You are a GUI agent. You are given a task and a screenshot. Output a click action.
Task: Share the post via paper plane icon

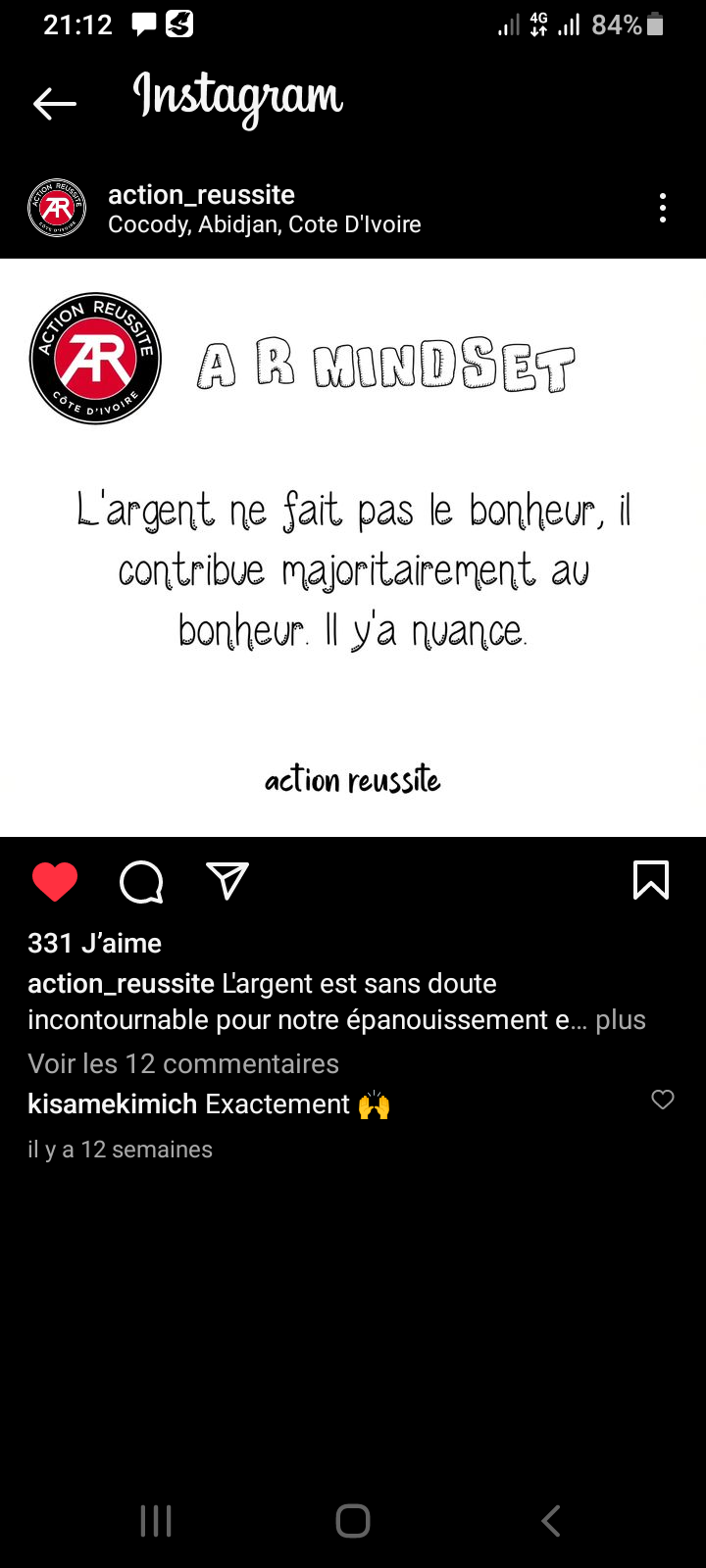point(227,881)
